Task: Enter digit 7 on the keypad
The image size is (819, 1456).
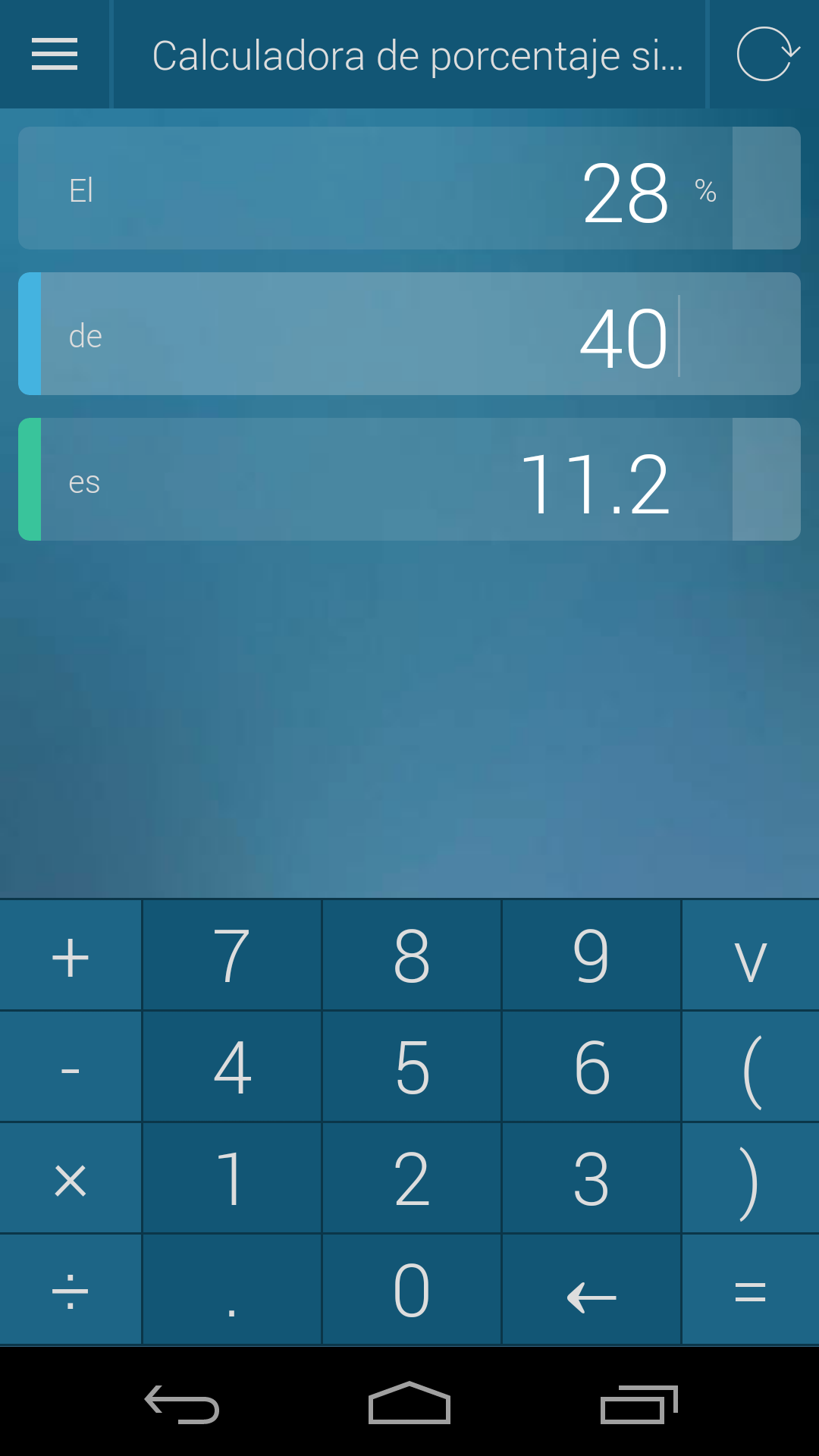Action: click(232, 955)
